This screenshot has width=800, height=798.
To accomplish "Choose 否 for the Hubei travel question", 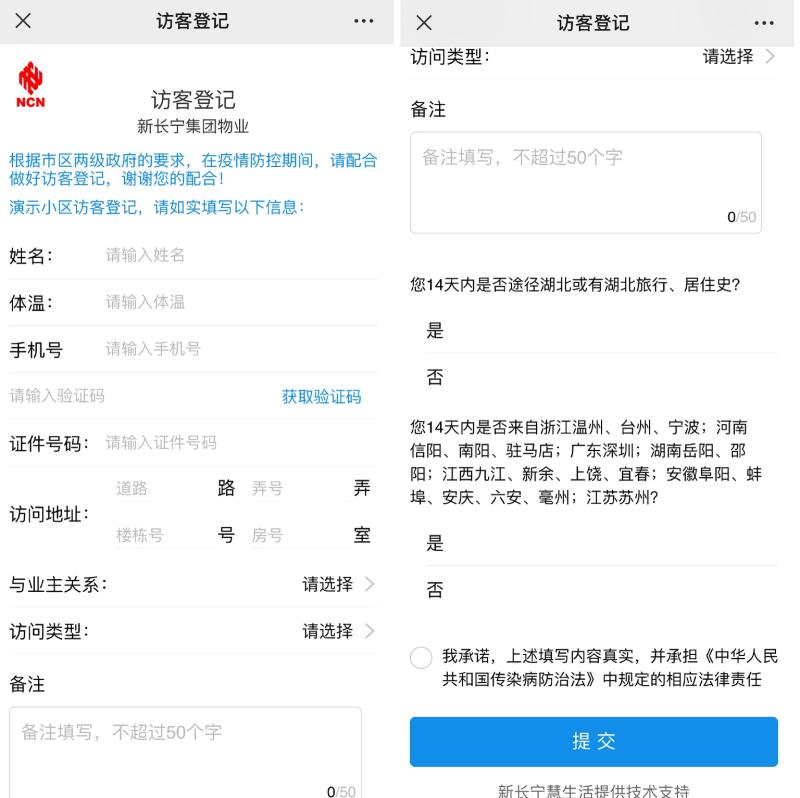I will (x=435, y=377).
